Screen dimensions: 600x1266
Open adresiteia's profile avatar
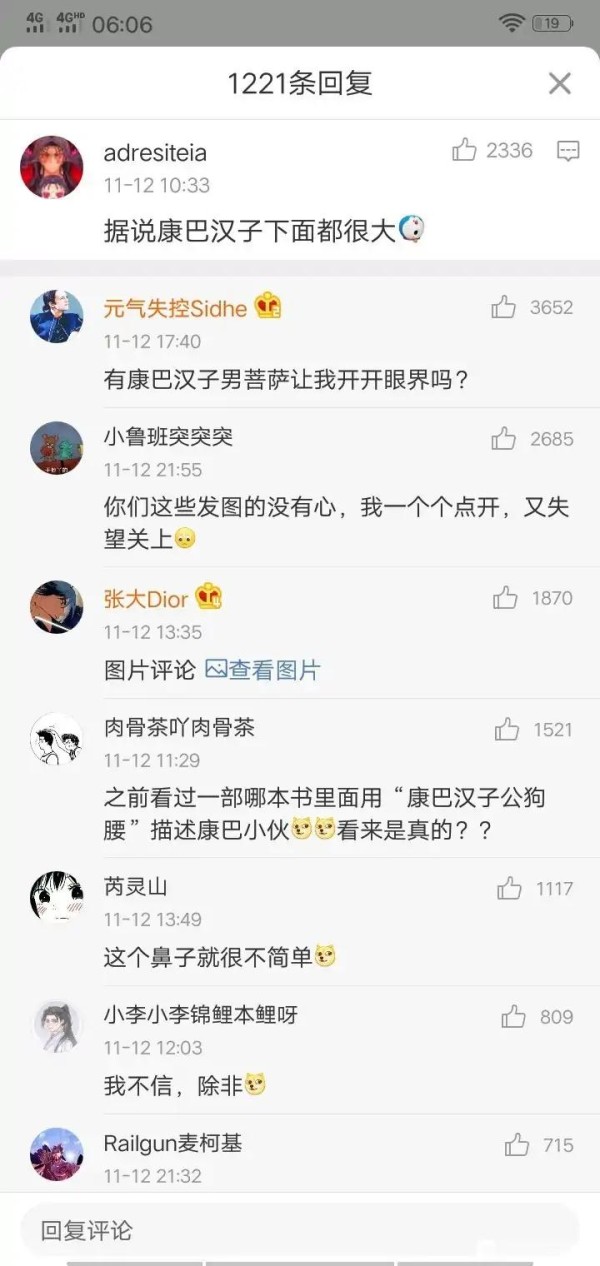51,167
